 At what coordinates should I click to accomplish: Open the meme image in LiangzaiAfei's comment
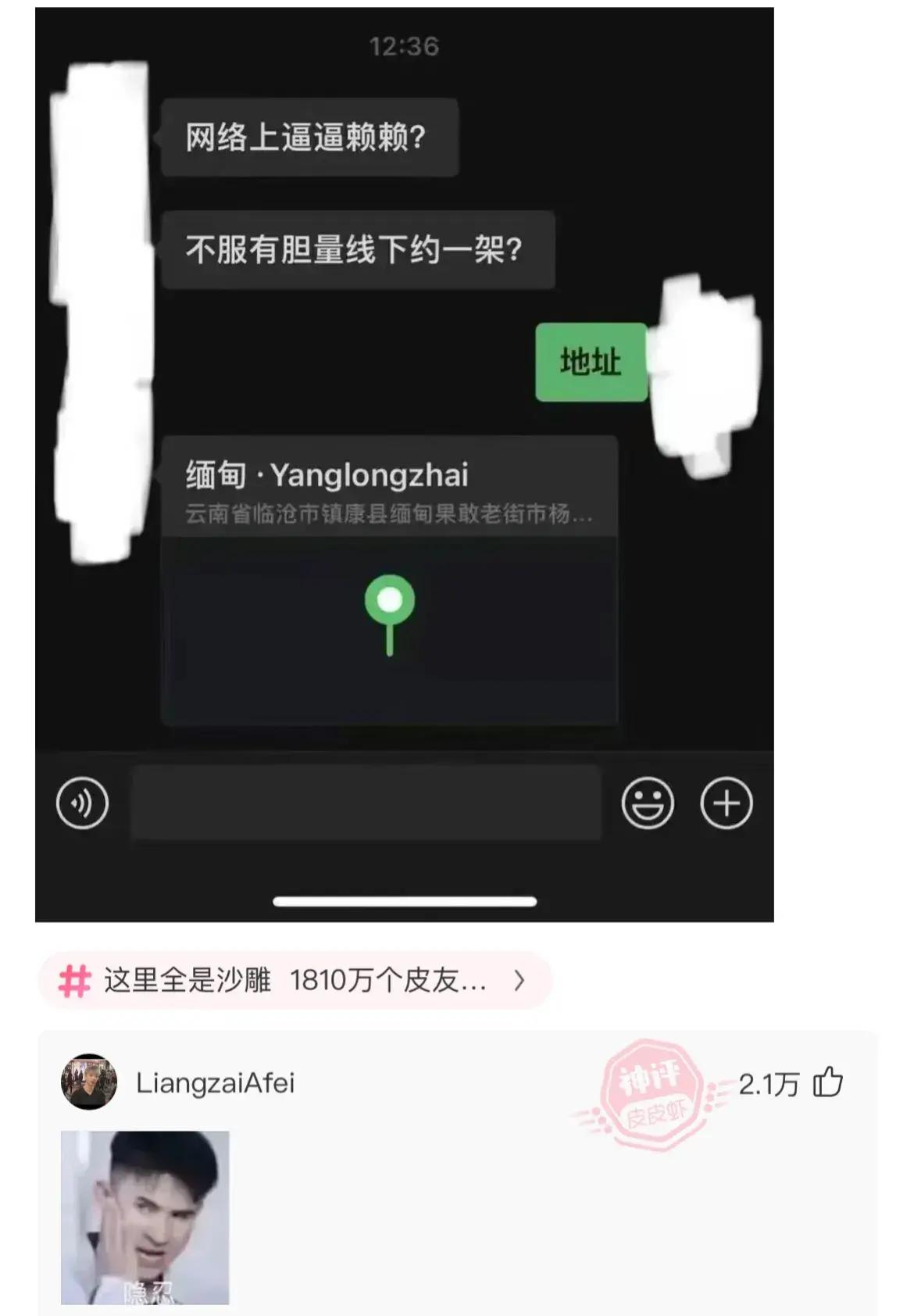(145, 1217)
